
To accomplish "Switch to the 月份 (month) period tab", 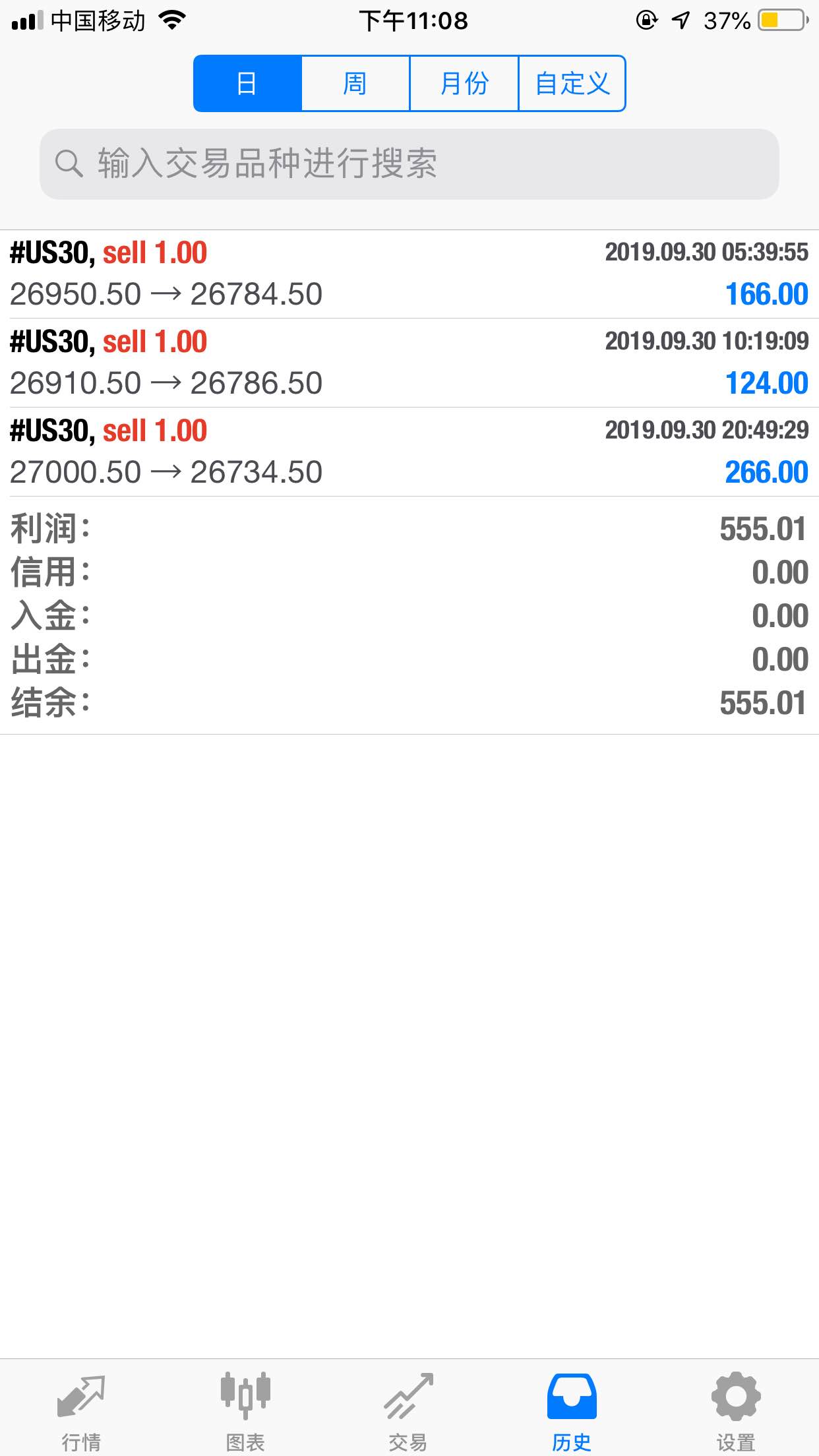I will click(464, 84).
